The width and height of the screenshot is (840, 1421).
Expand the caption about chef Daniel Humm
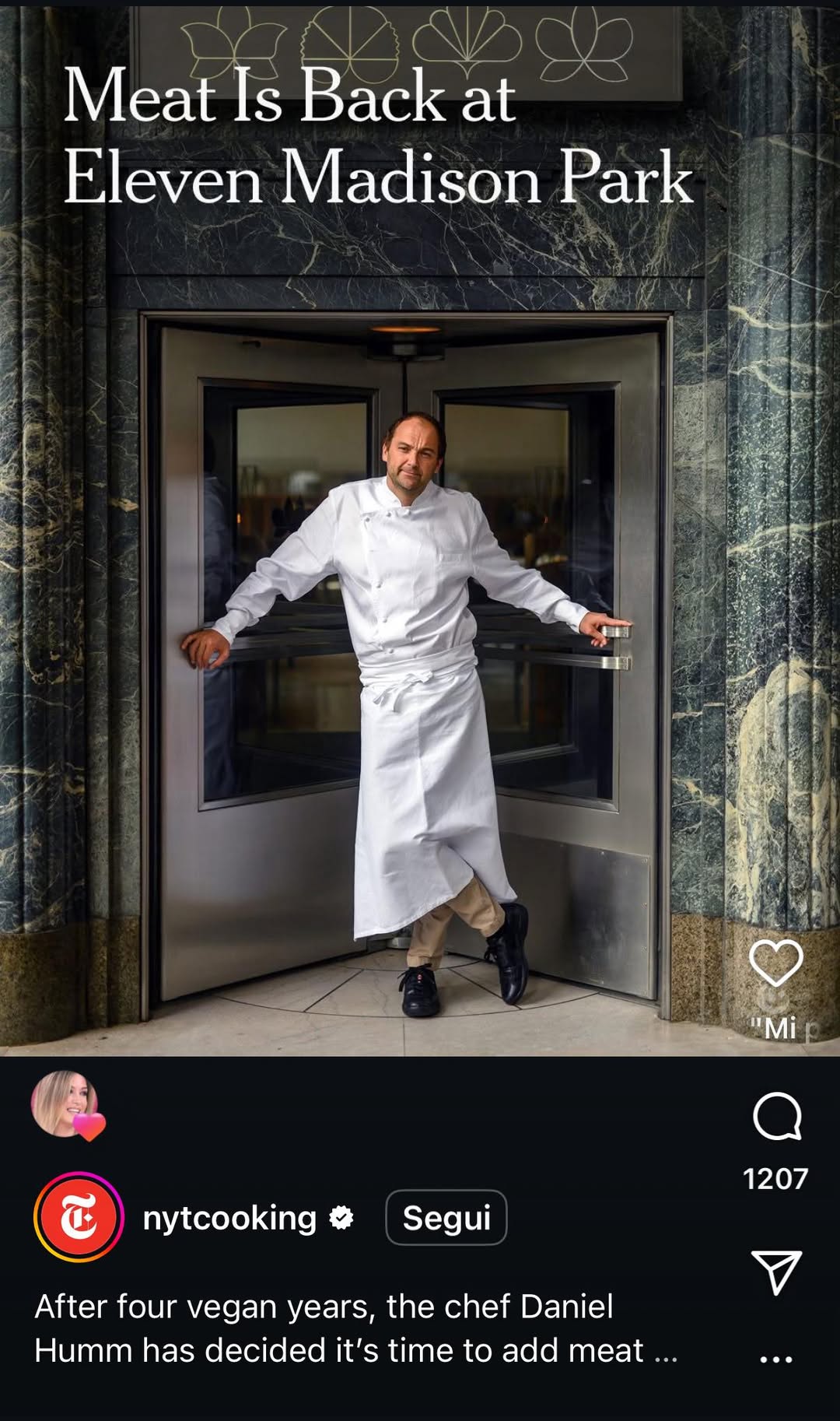pyautogui.click(x=666, y=1353)
